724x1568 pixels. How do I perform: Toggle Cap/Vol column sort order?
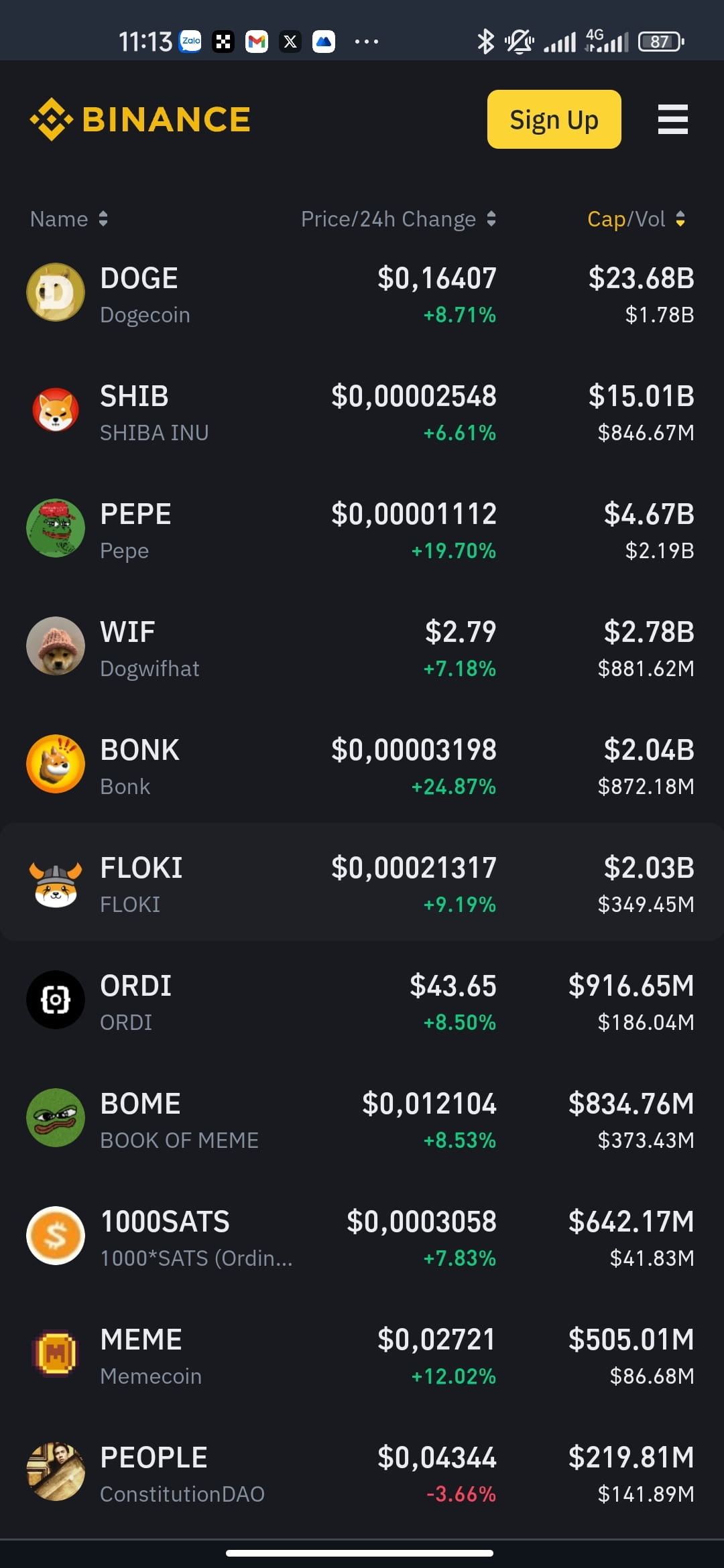pos(636,218)
